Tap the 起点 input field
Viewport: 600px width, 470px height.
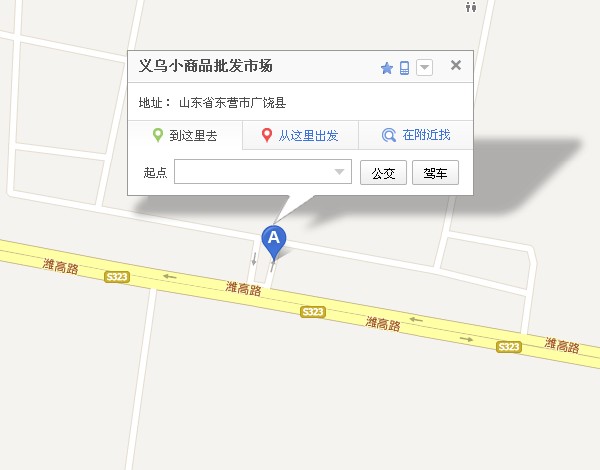click(x=255, y=173)
